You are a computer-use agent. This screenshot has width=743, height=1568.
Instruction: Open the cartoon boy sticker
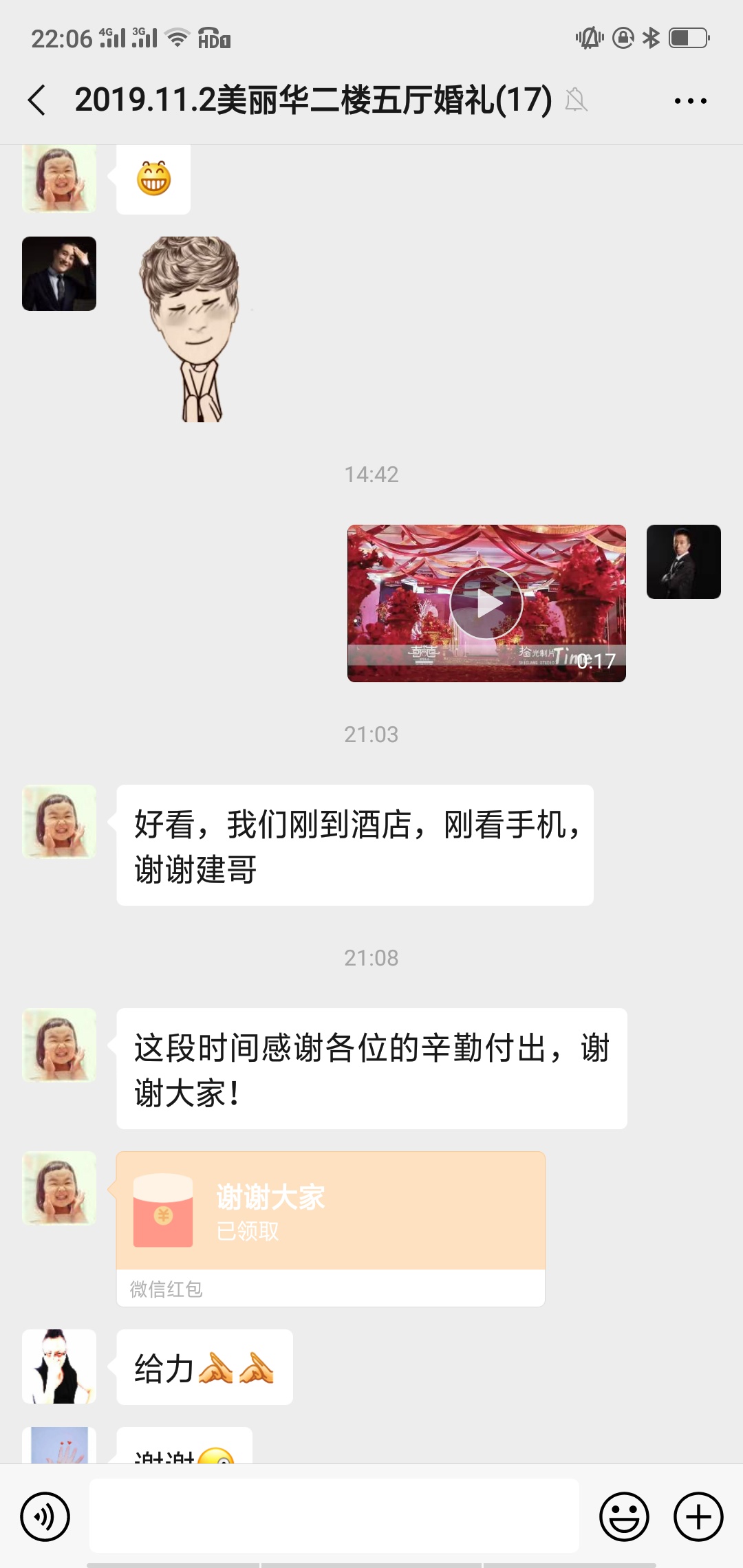[x=191, y=329]
